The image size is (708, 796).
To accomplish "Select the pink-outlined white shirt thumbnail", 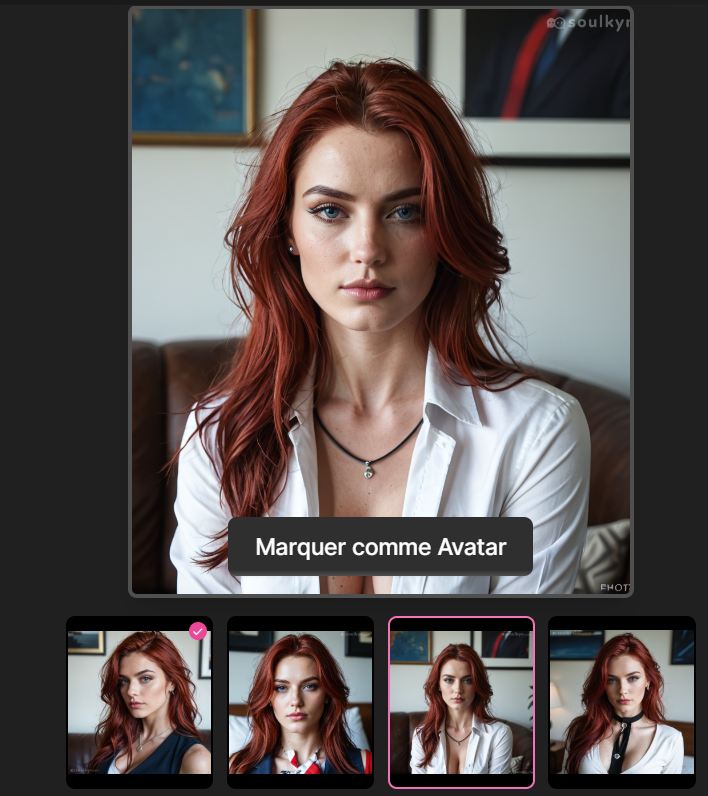I will click(461, 702).
